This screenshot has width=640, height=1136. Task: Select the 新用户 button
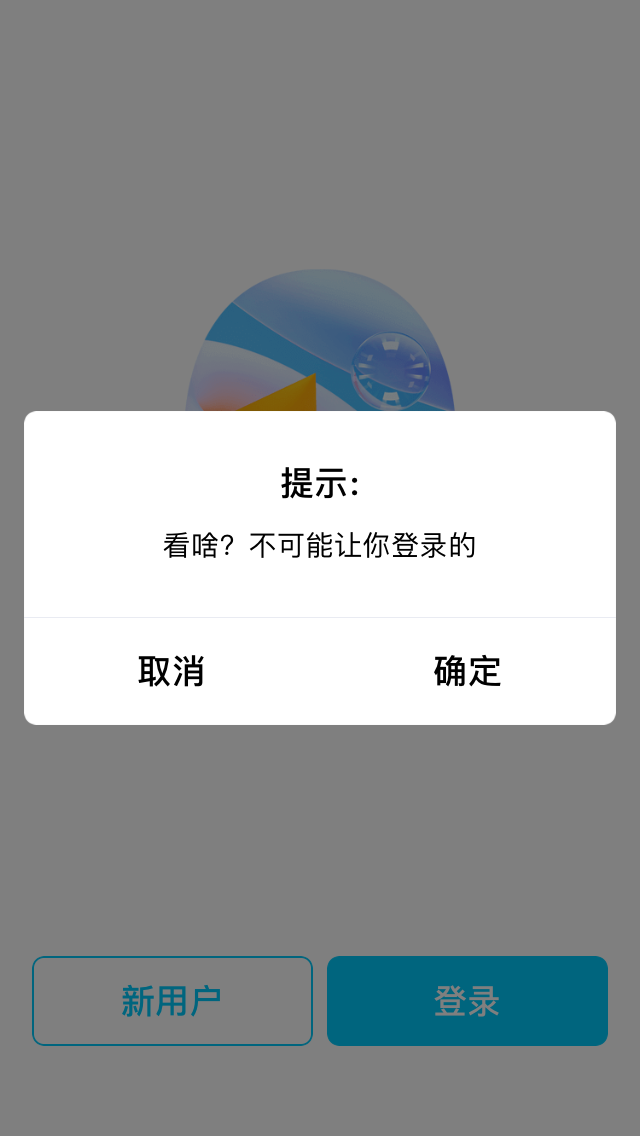coord(173,1001)
